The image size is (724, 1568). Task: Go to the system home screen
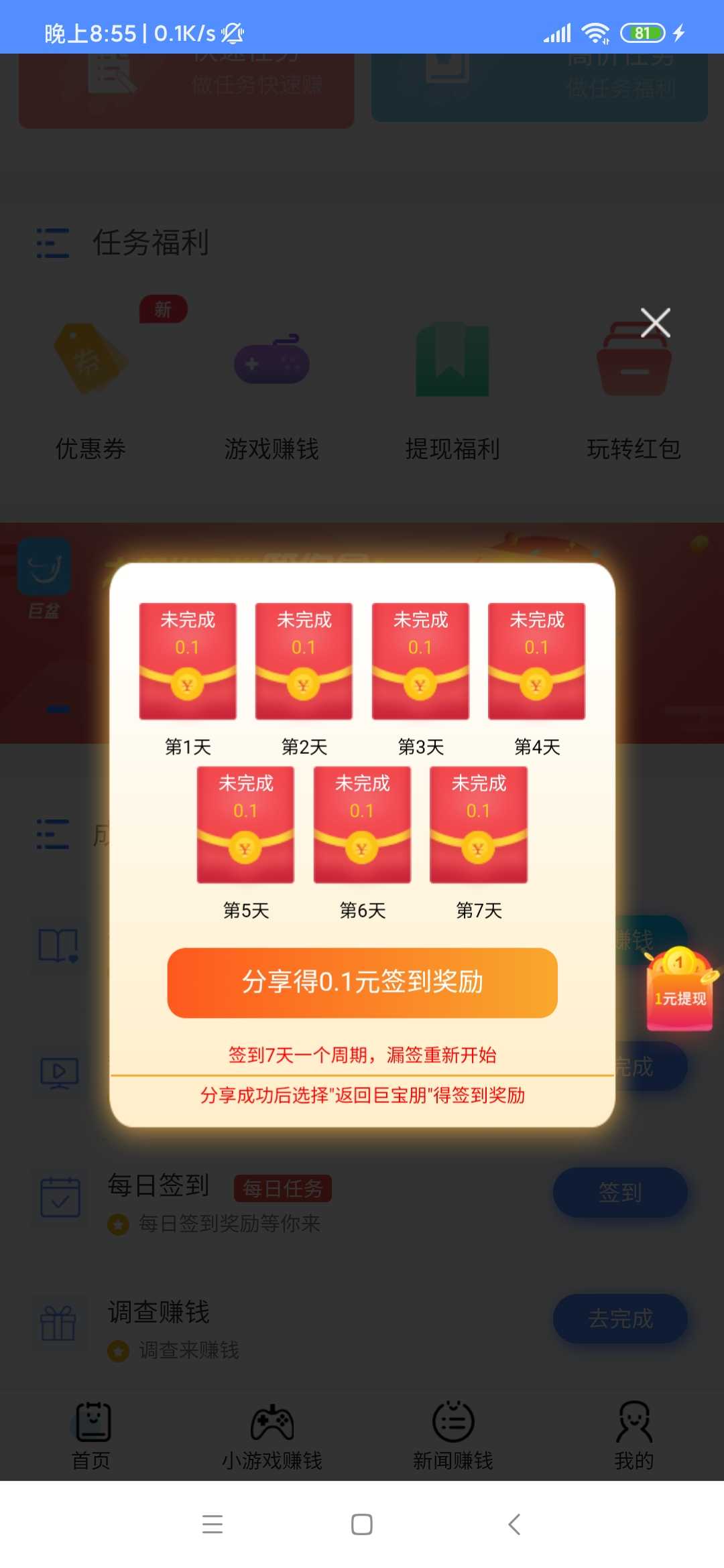tap(362, 1524)
